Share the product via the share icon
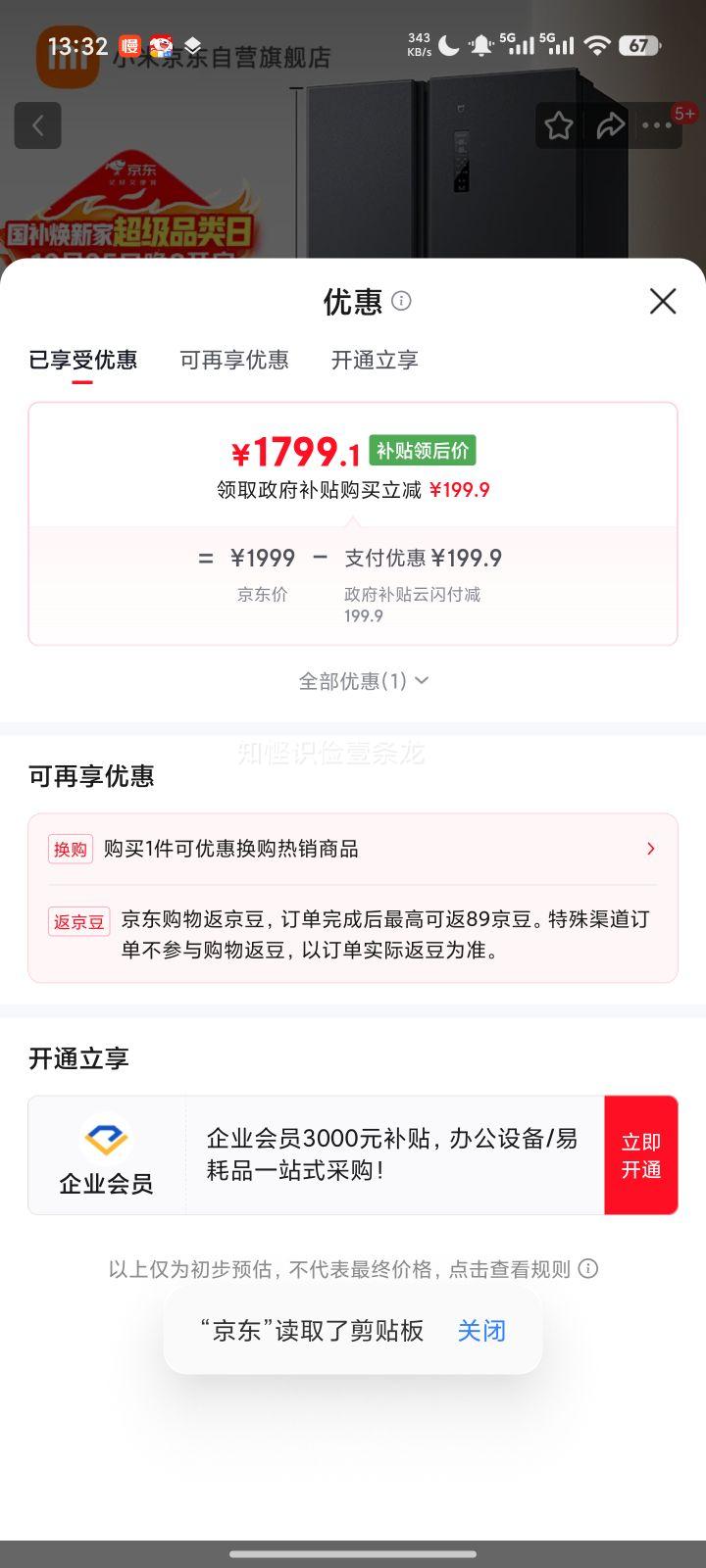This screenshot has height=1568, width=706. (x=612, y=125)
